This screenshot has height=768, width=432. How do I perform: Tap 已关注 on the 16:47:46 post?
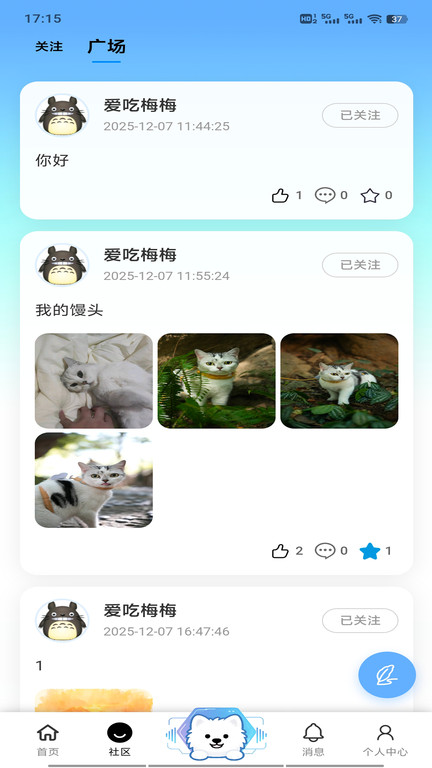pos(360,621)
